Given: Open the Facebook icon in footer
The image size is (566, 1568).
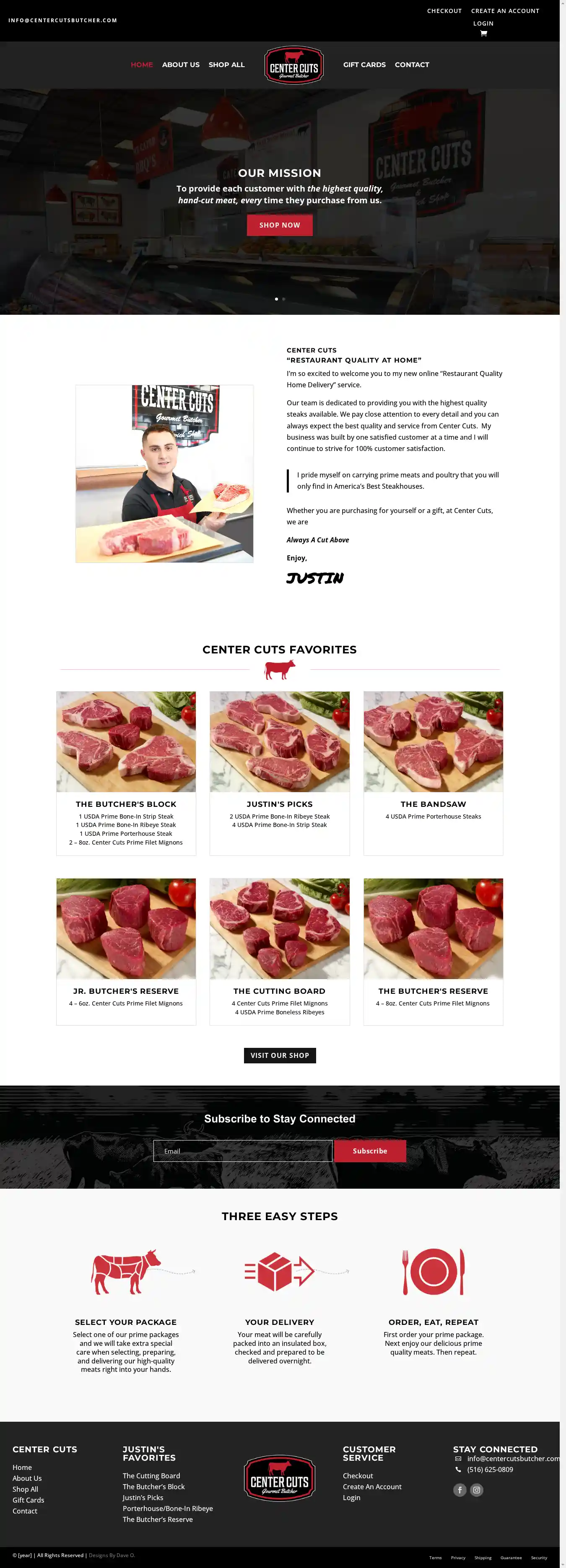Looking at the screenshot, I should pos(460,1490).
